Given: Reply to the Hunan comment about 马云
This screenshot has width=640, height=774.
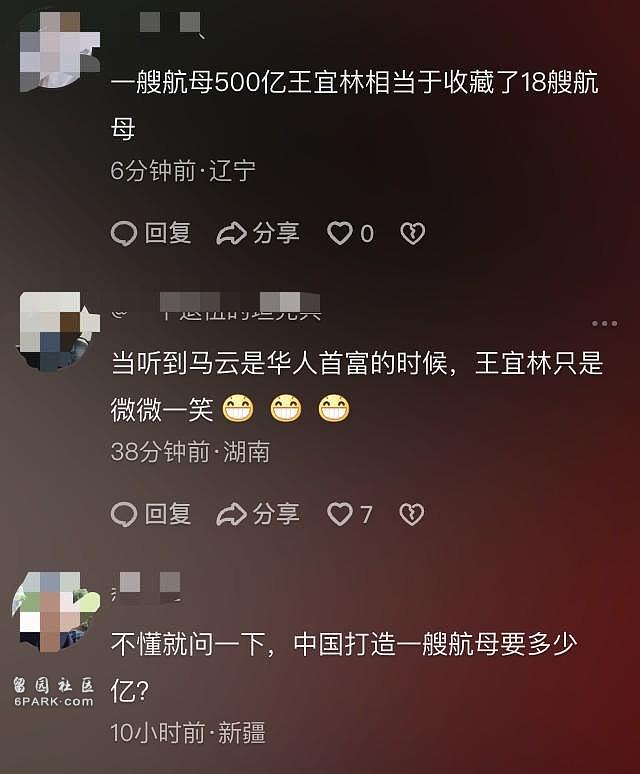Looking at the screenshot, I should pyautogui.click(x=150, y=514).
